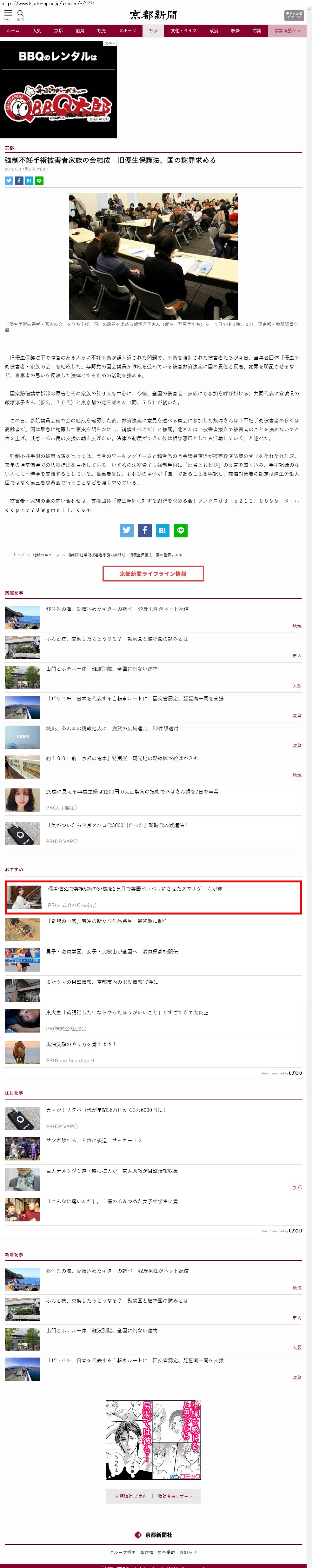This screenshot has height=1568, width=312.
Task: Share via the large Facebook icon below article
Action: (x=144, y=530)
